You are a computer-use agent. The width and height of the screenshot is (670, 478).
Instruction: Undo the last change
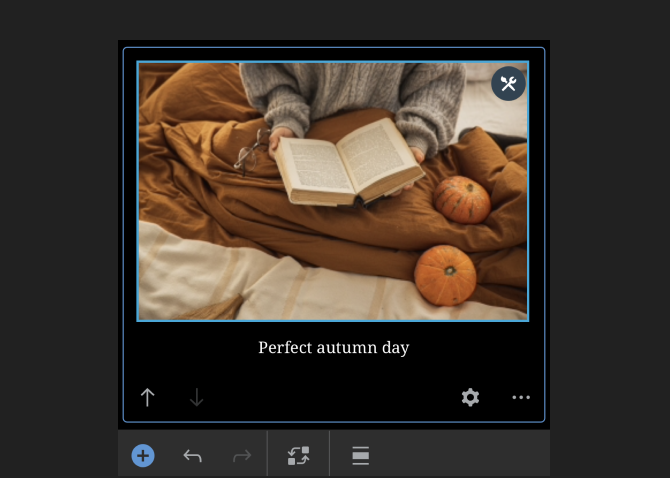click(x=193, y=456)
